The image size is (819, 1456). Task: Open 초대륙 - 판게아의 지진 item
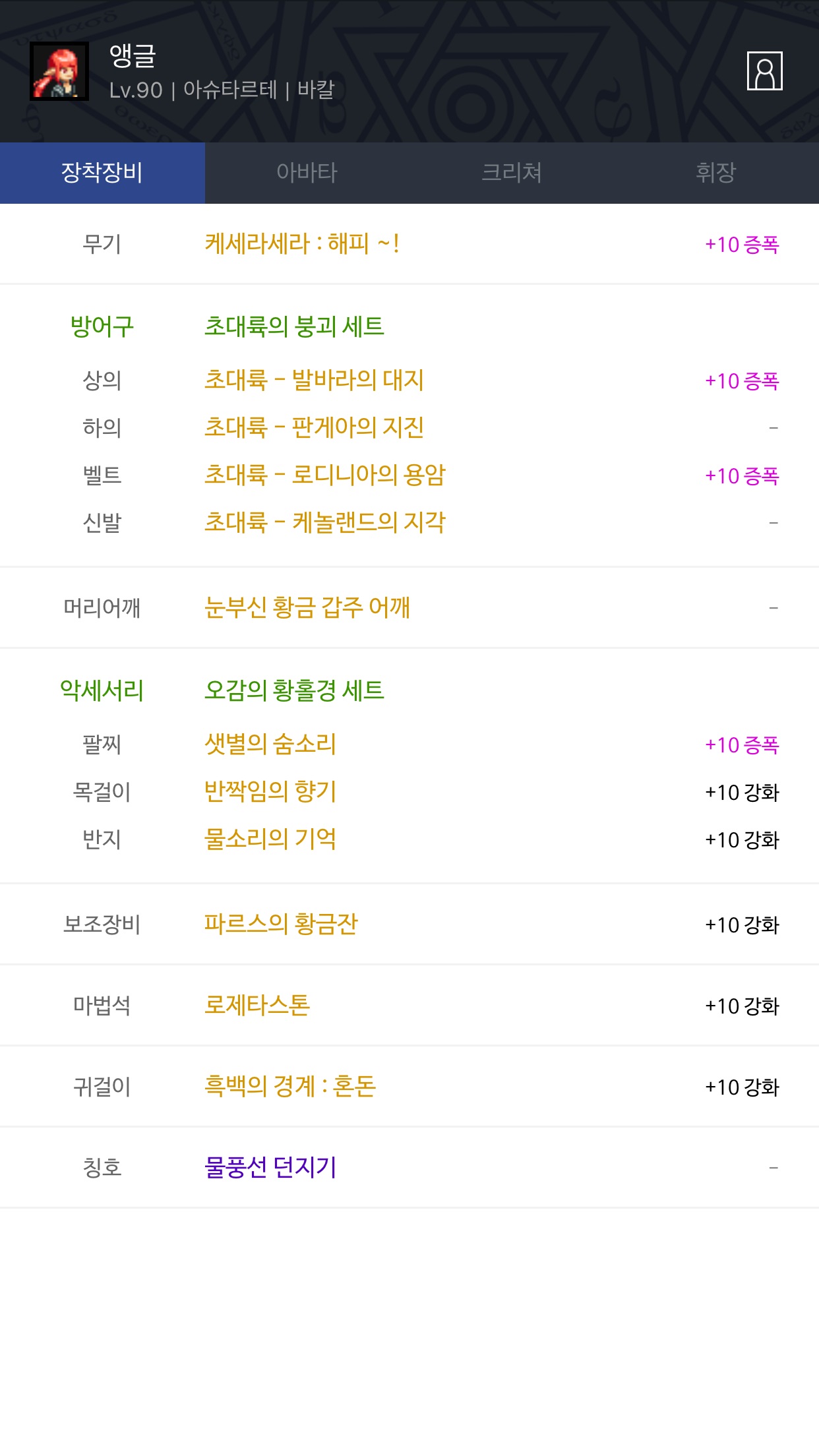tap(314, 427)
